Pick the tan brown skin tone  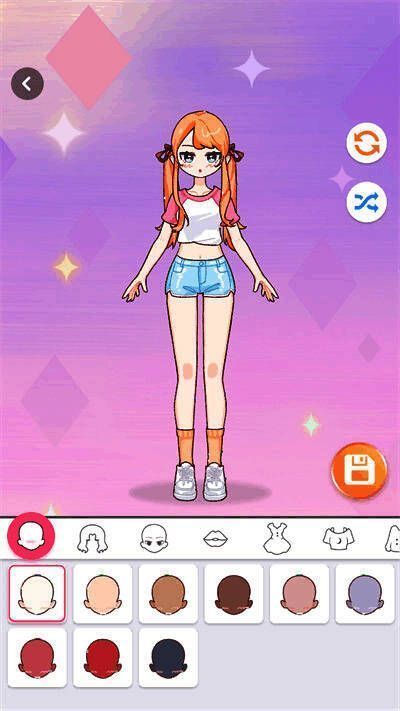[168, 594]
